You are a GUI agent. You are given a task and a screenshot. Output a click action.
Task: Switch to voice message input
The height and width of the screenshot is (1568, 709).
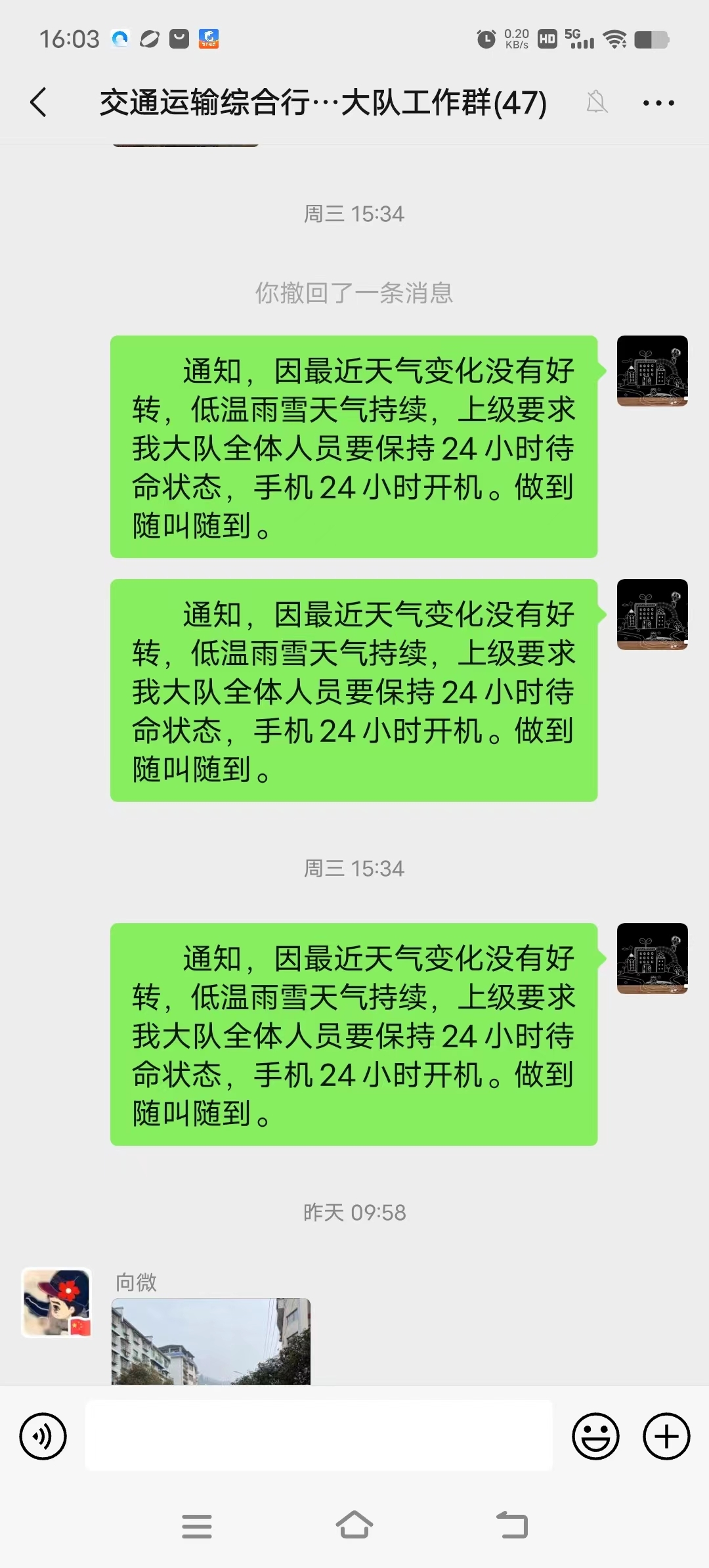pyautogui.click(x=43, y=1436)
